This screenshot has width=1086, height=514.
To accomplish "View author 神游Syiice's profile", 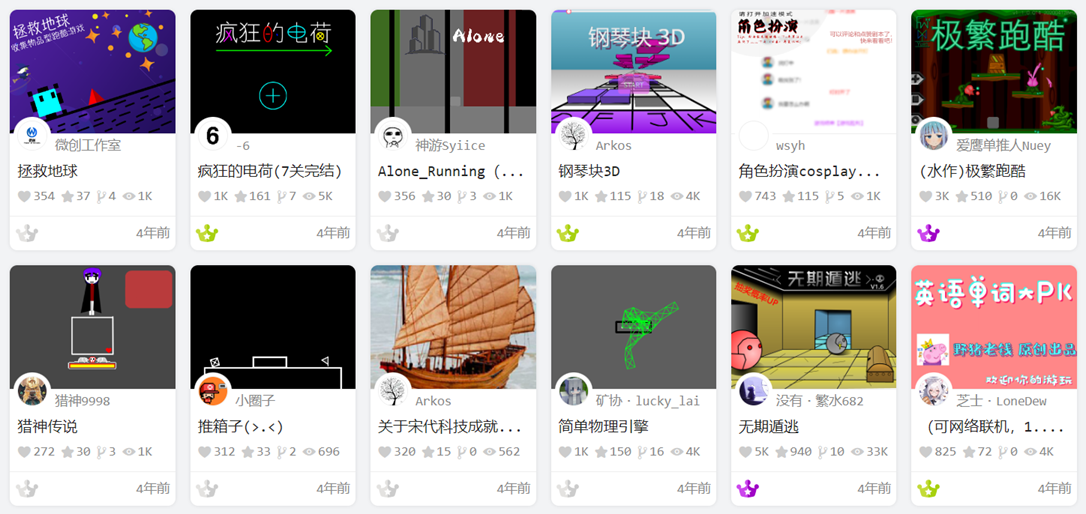I will coord(449,145).
